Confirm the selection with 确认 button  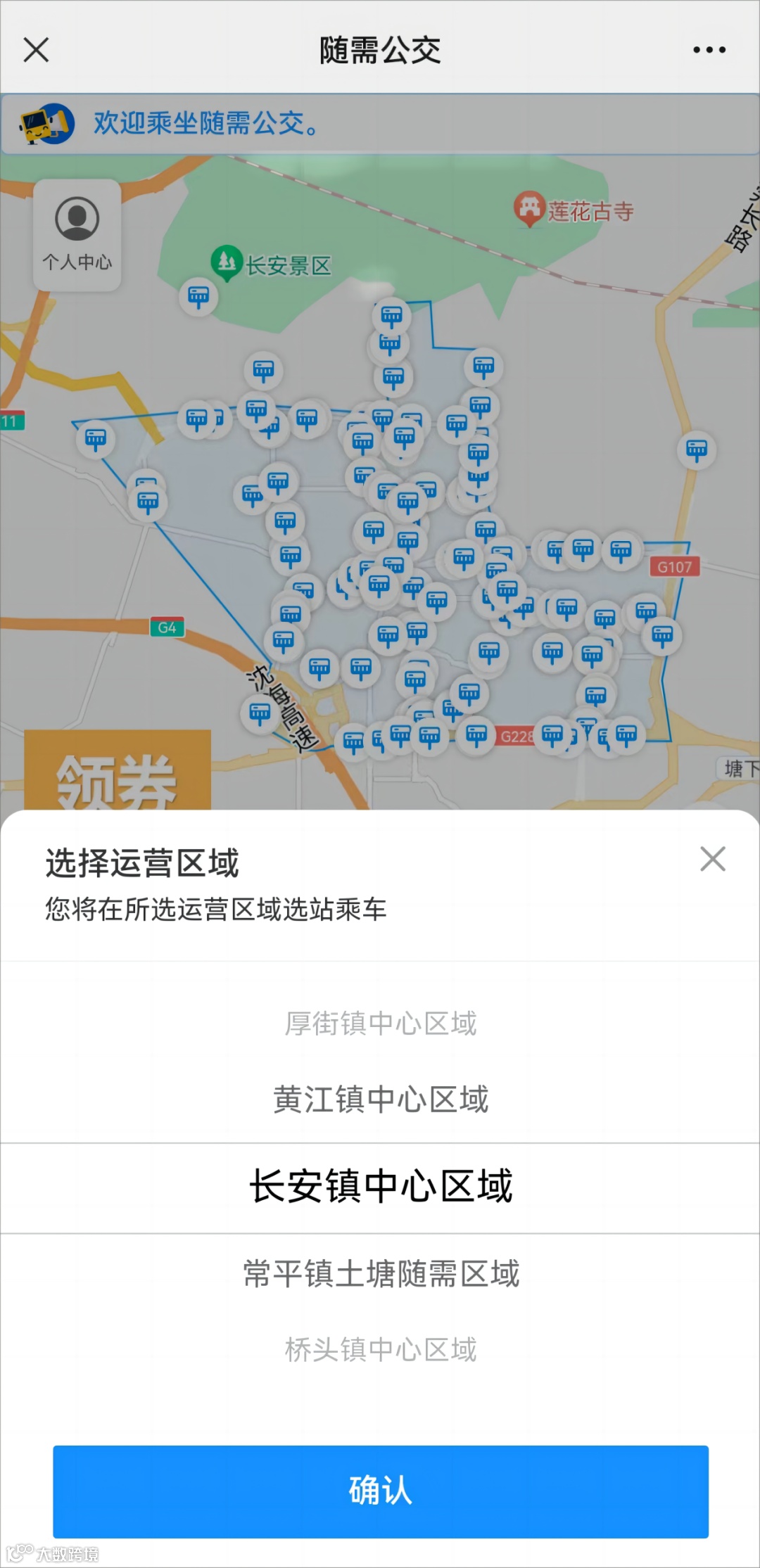tap(380, 1491)
